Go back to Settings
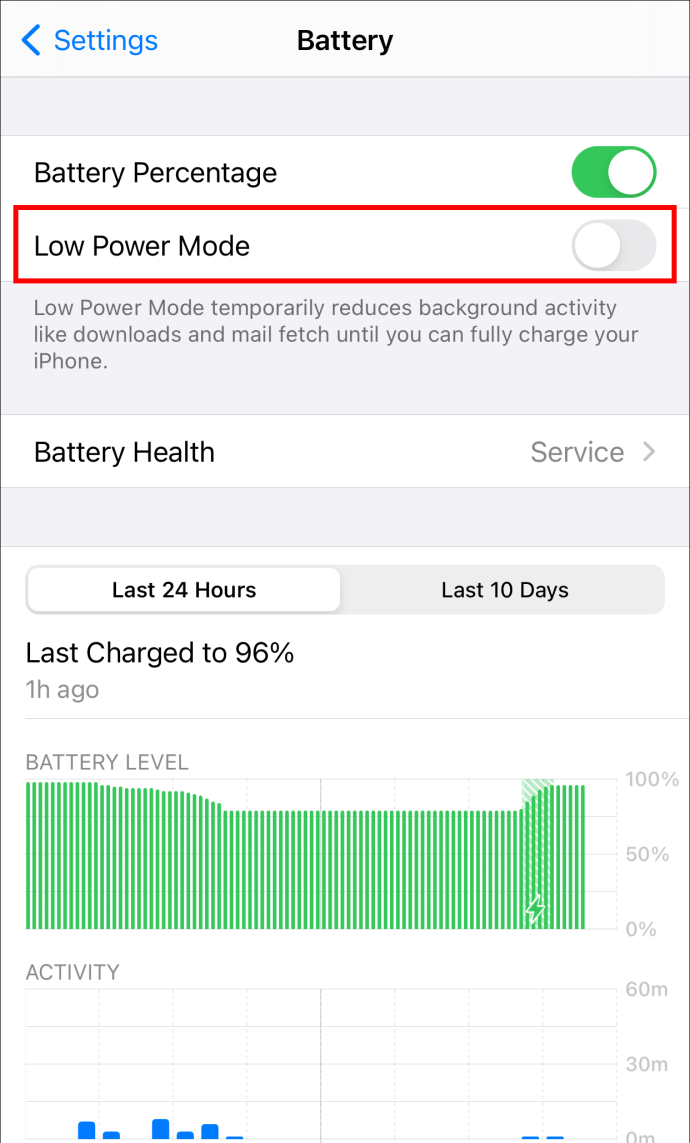Screen dimensions: 690x1143 [90, 40]
